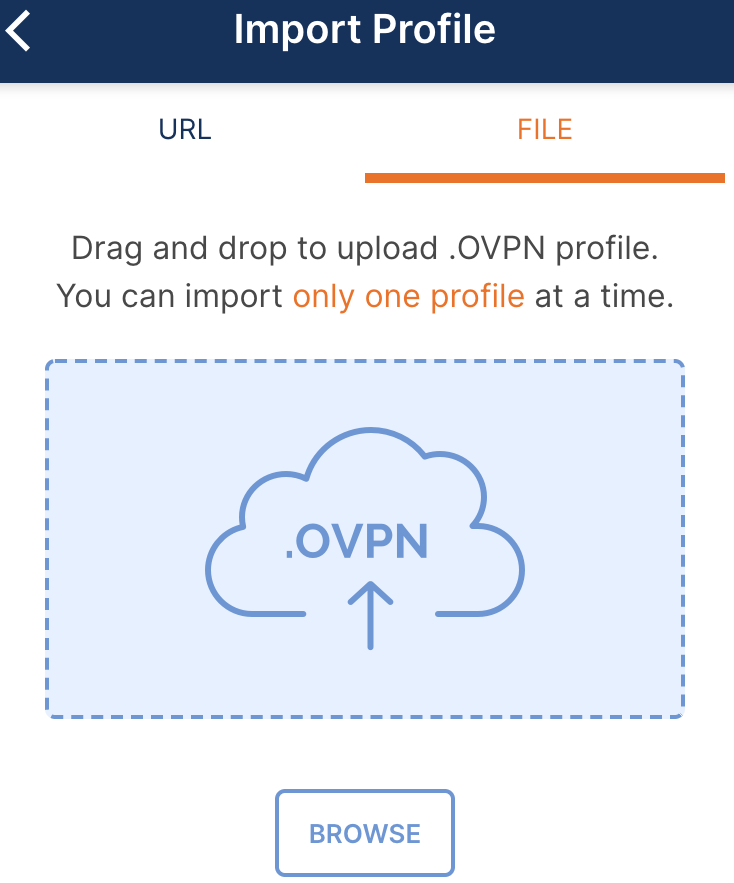Viewport: 734px width, 883px height.
Task: Switch to the URL tab
Action: click(x=185, y=130)
